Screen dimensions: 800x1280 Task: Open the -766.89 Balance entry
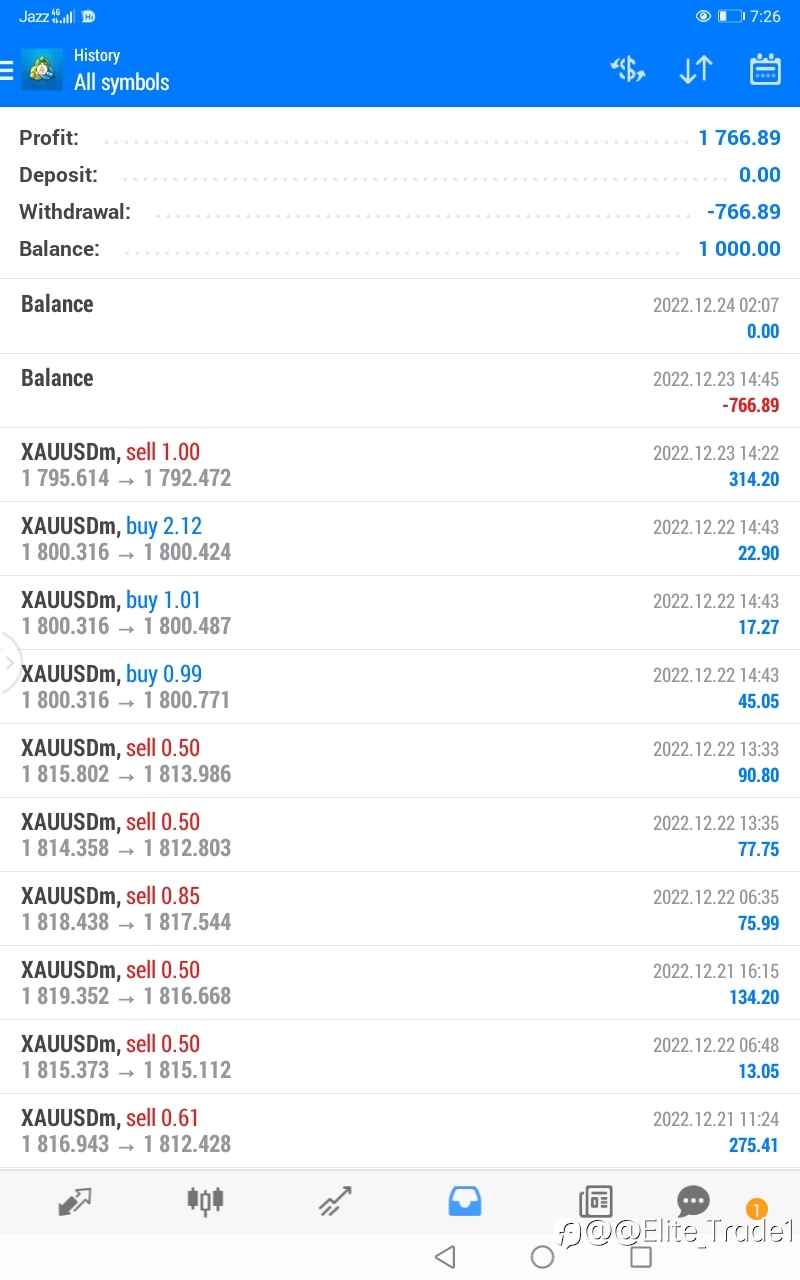(x=400, y=391)
